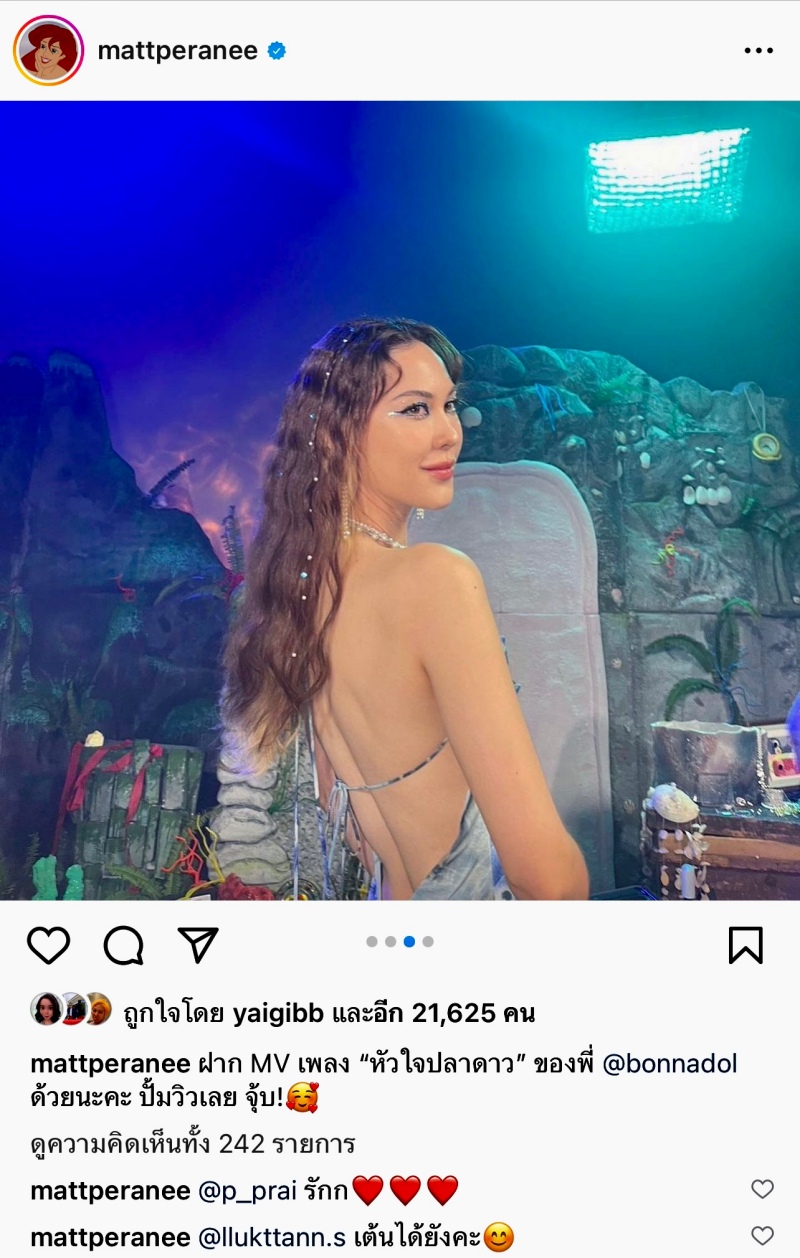Open mattperanee's profile picture story
Image resolution: width=800 pixels, height=1258 pixels.
48,50
